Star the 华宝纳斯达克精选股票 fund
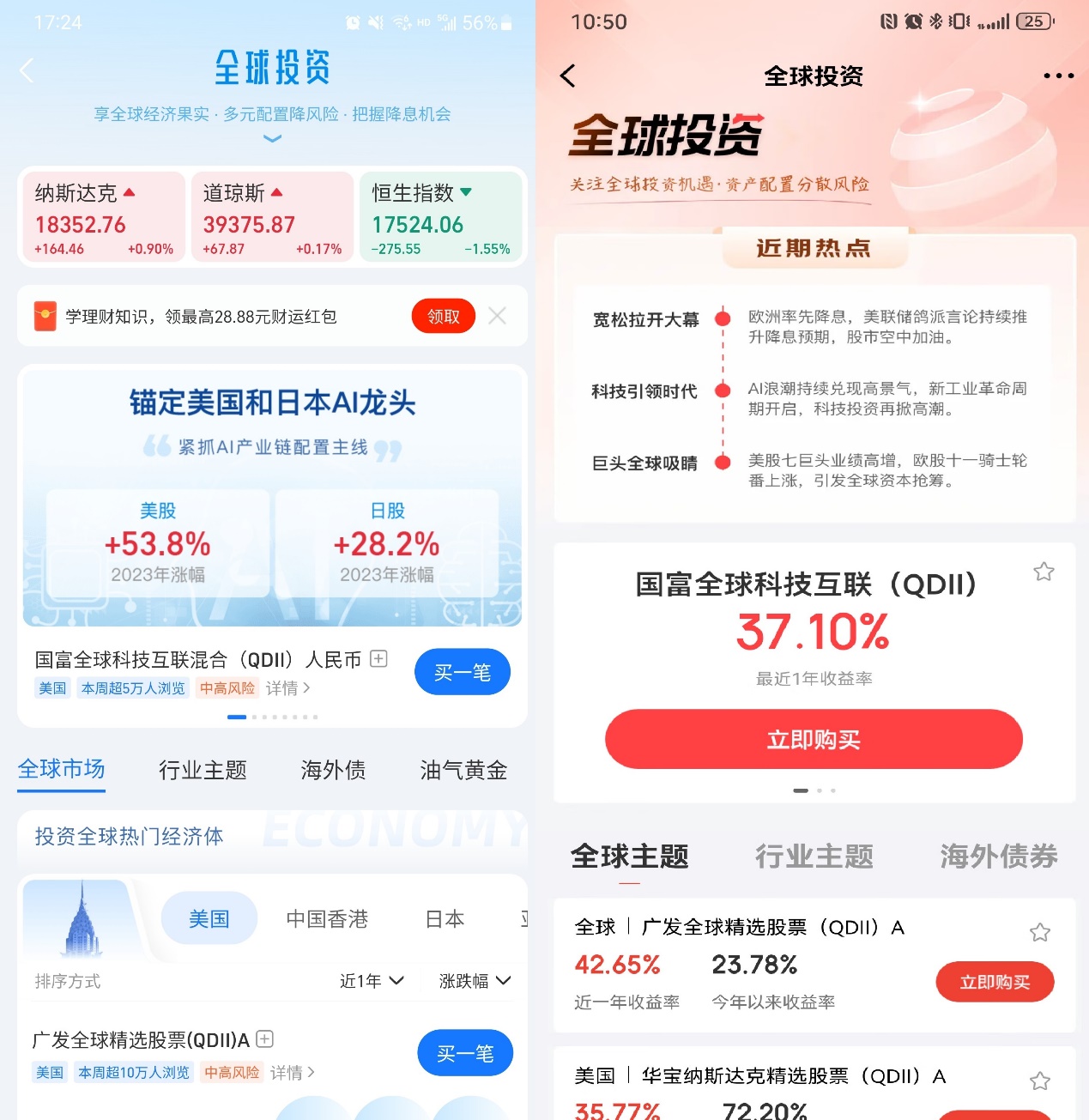Viewport: 1089px width, 1120px height. [x=1040, y=1081]
